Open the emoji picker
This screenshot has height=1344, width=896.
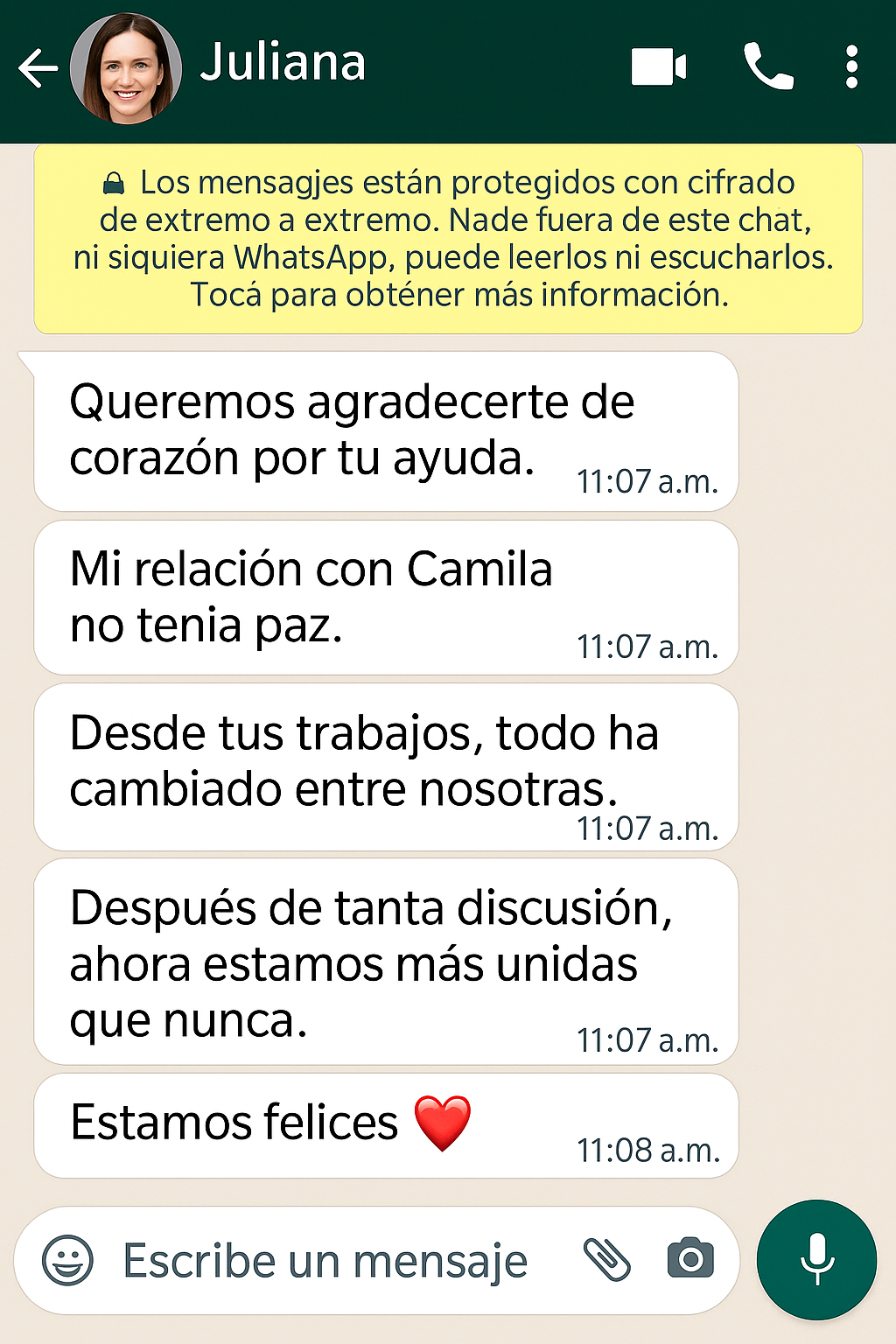(67, 1261)
